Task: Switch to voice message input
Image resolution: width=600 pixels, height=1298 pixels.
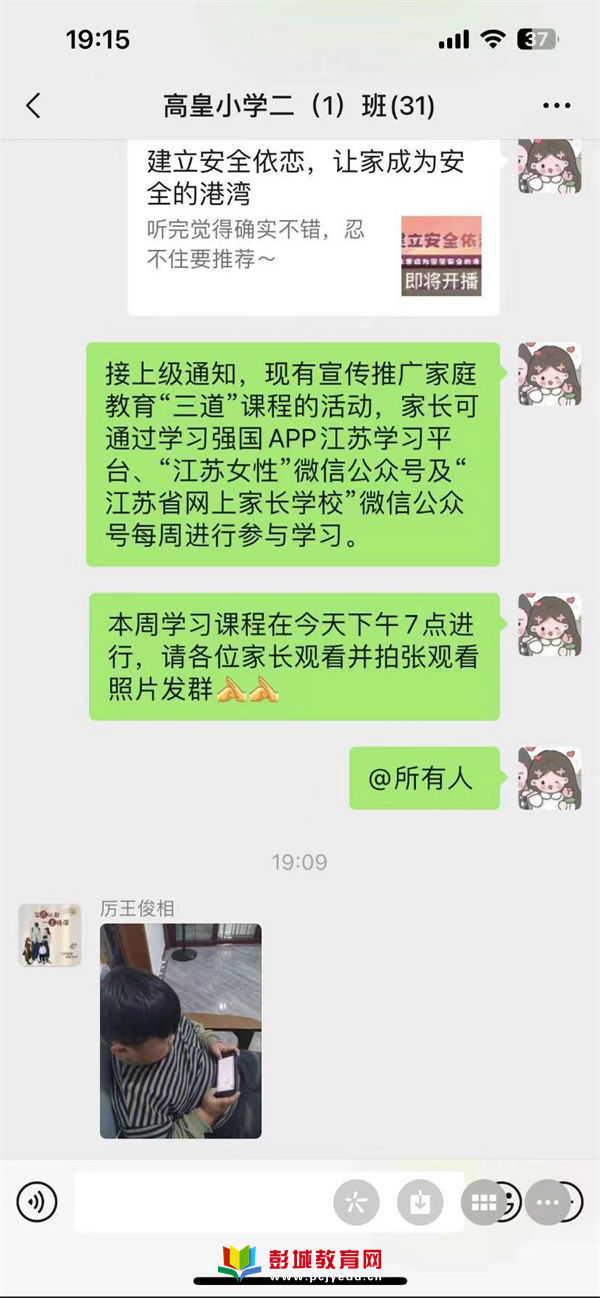Action: coord(37,1201)
